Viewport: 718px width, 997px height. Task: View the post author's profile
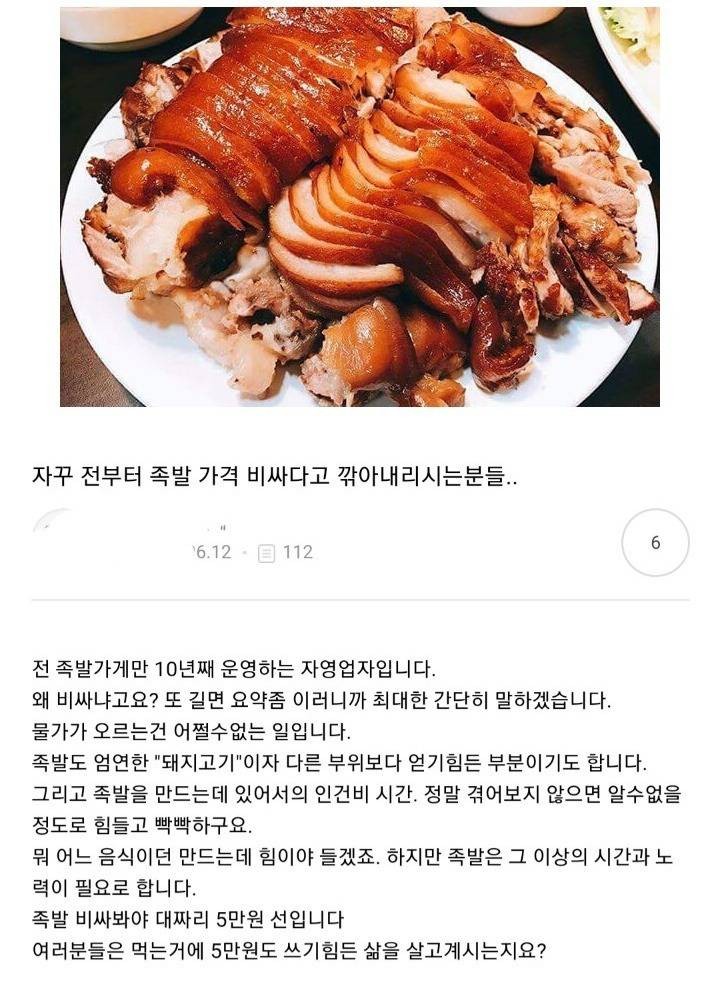(x=58, y=537)
